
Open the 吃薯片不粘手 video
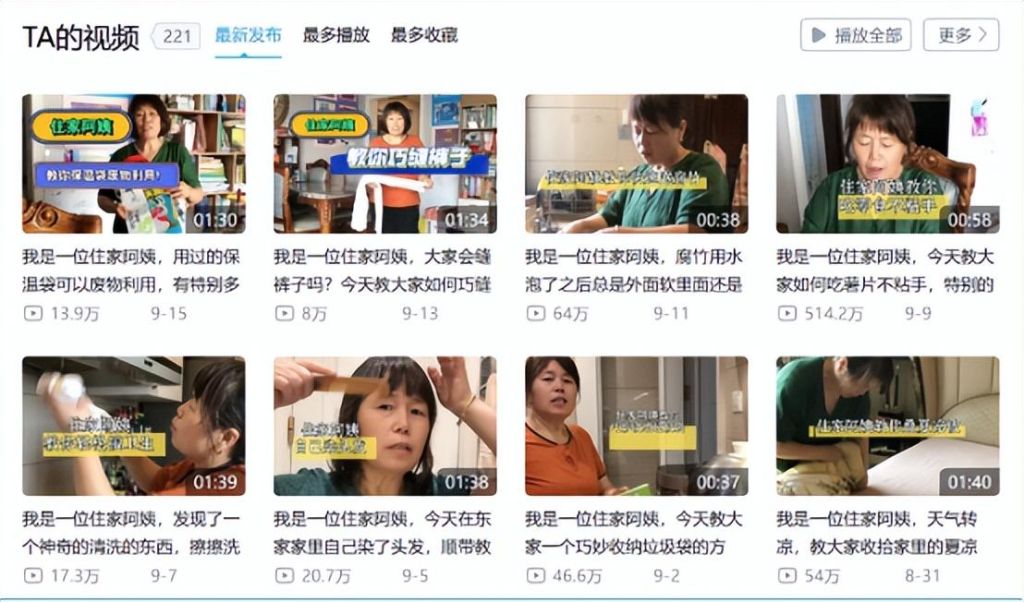click(x=887, y=164)
